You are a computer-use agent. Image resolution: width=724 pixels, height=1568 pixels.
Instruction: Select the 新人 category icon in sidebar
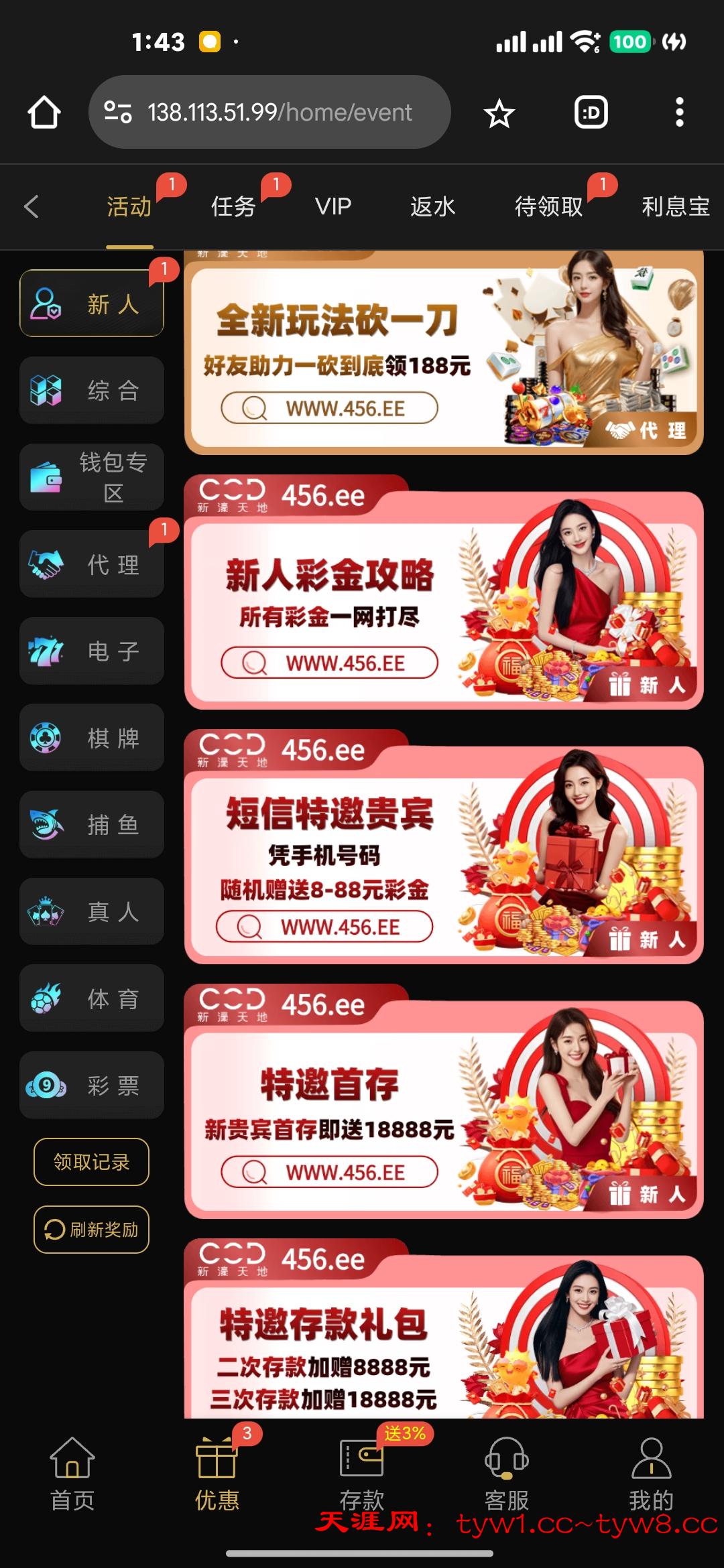click(x=47, y=304)
